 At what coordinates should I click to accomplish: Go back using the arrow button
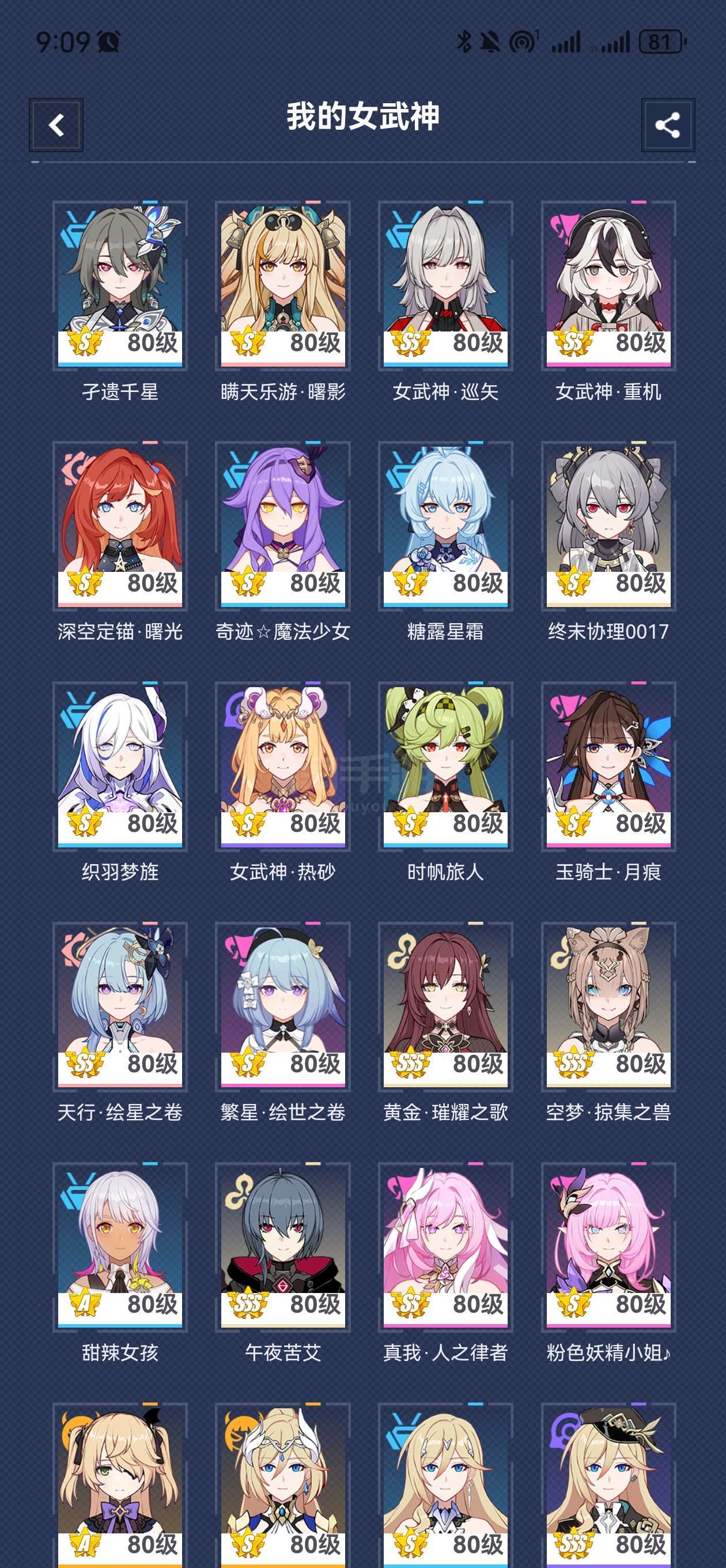(x=56, y=125)
